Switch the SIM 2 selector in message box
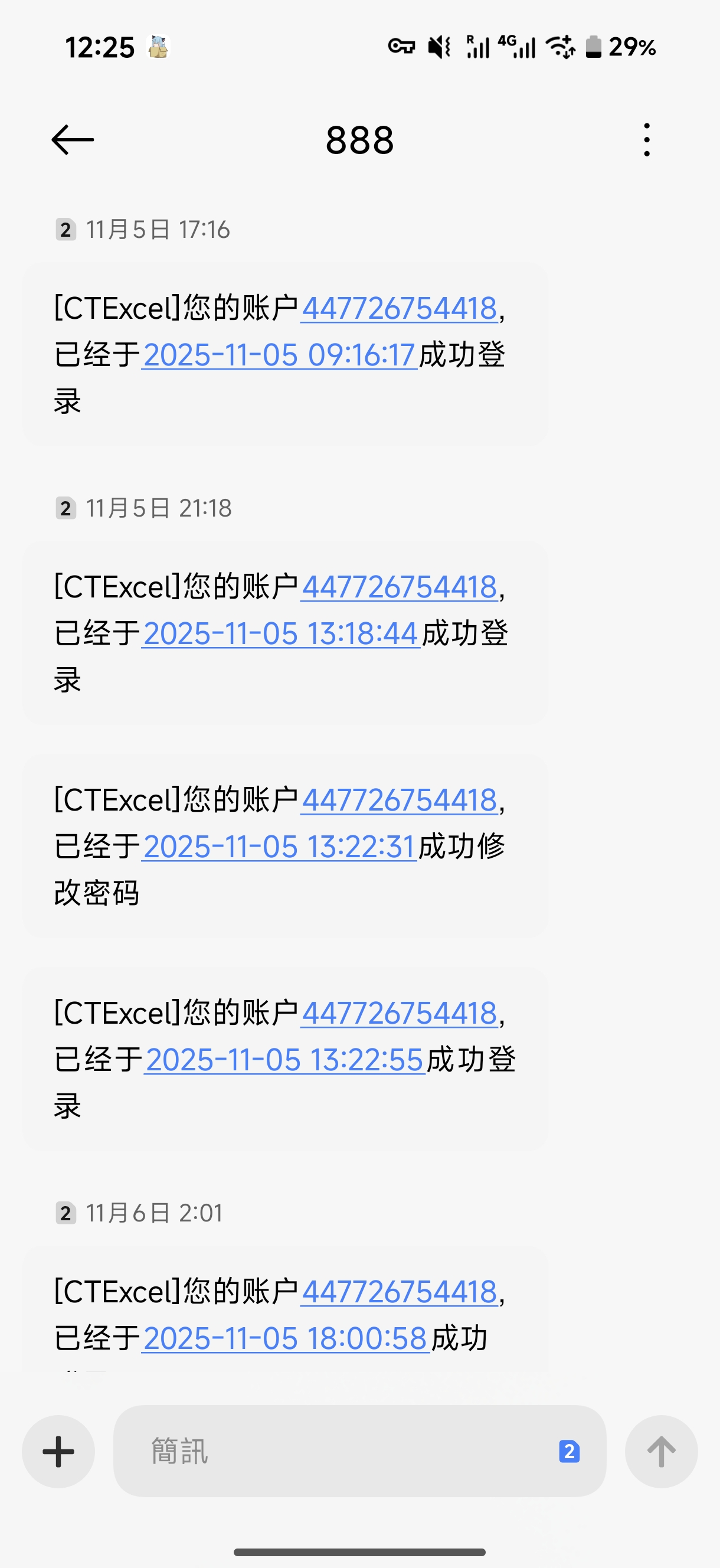Viewport: 720px width, 1568px height. click(x=569, y=1451)
